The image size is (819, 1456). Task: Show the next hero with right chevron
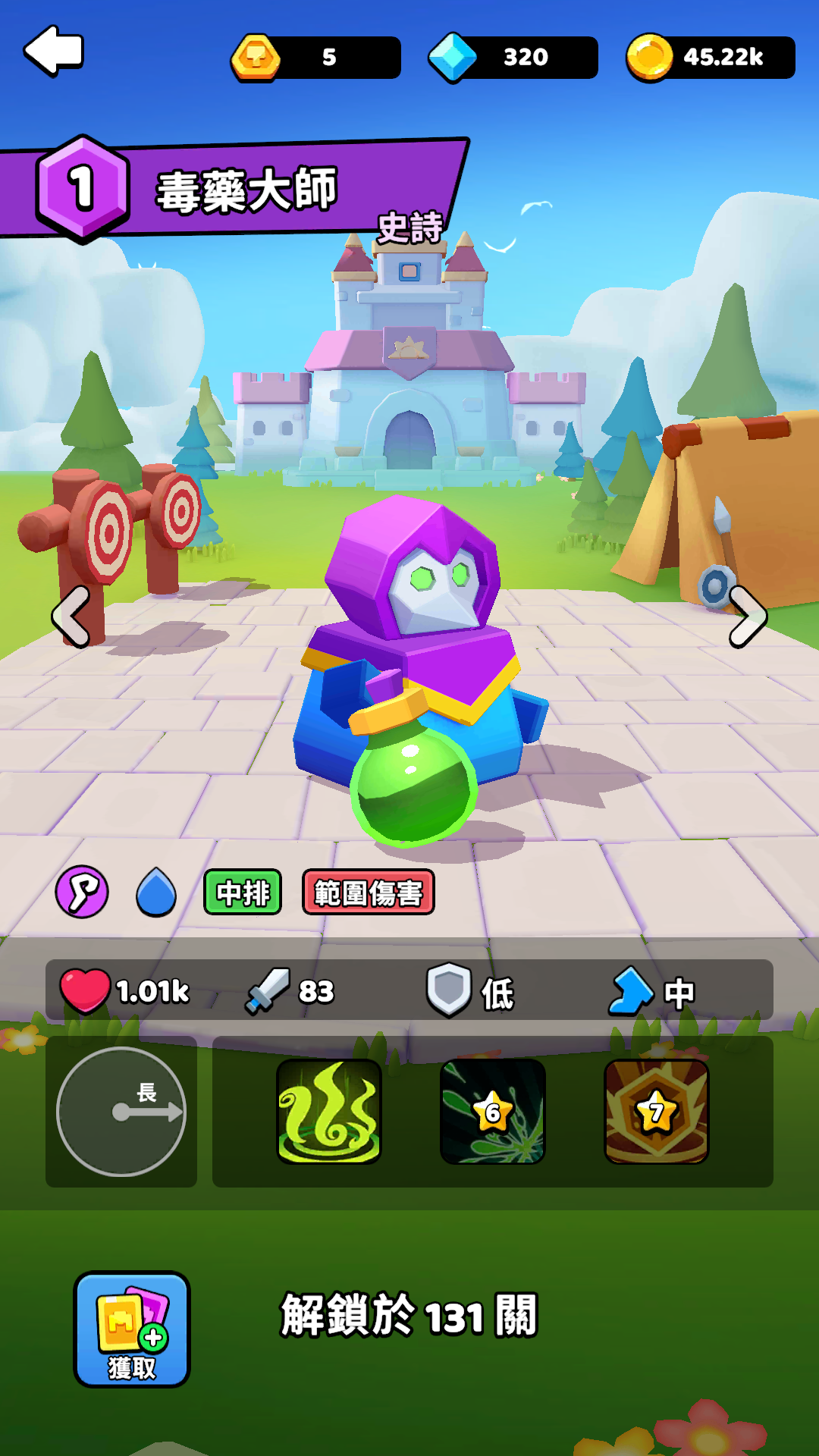click(748, 617)
